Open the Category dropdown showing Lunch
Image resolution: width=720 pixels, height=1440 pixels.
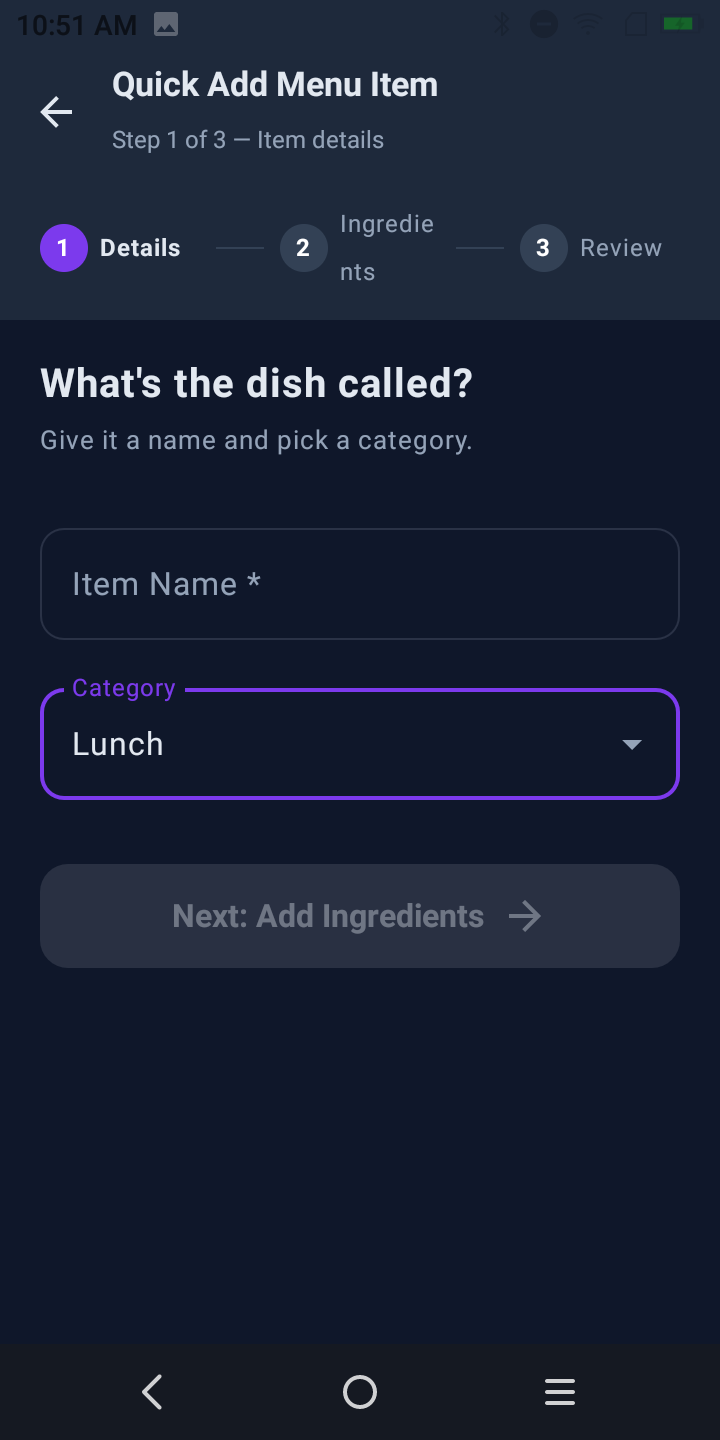point(360,743)
